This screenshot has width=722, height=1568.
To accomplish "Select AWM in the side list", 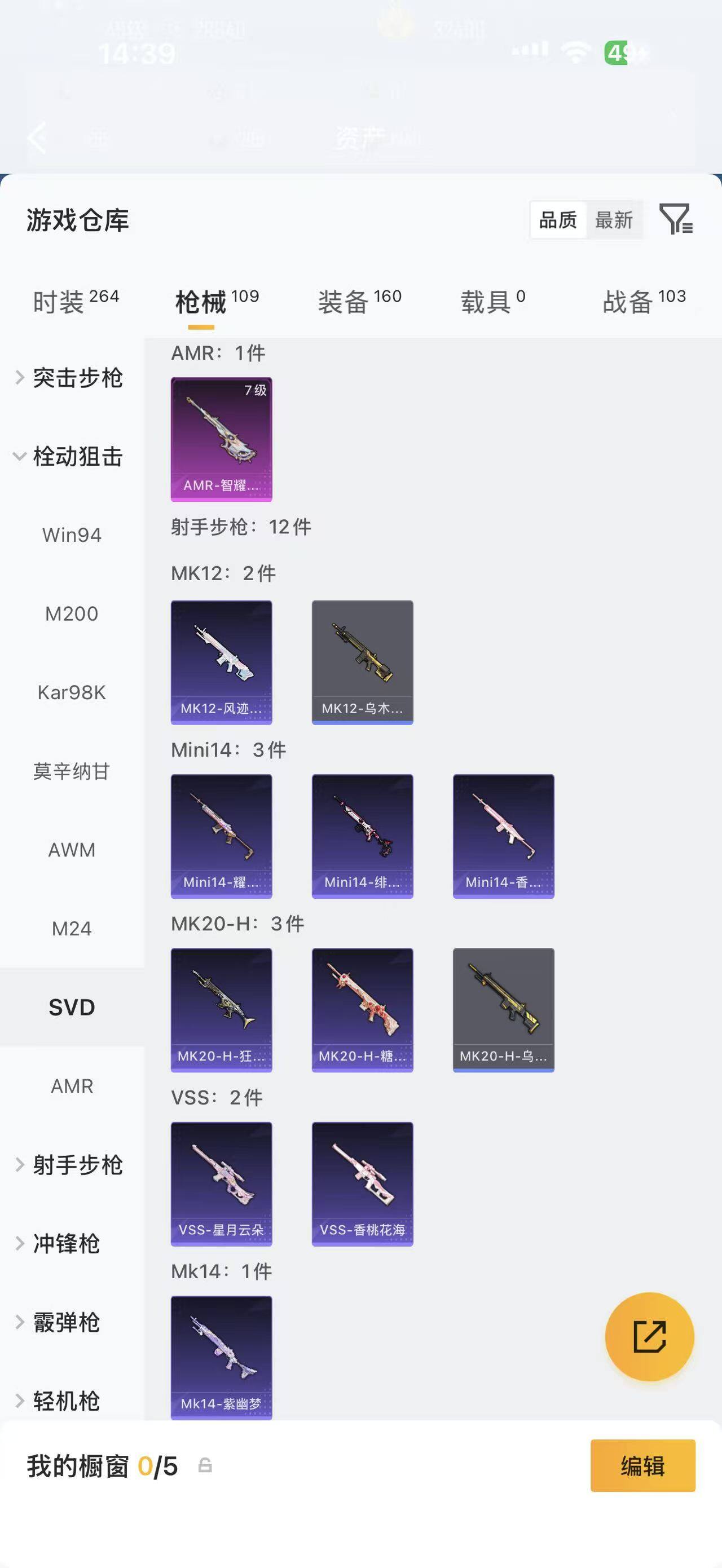I will 72,850.
